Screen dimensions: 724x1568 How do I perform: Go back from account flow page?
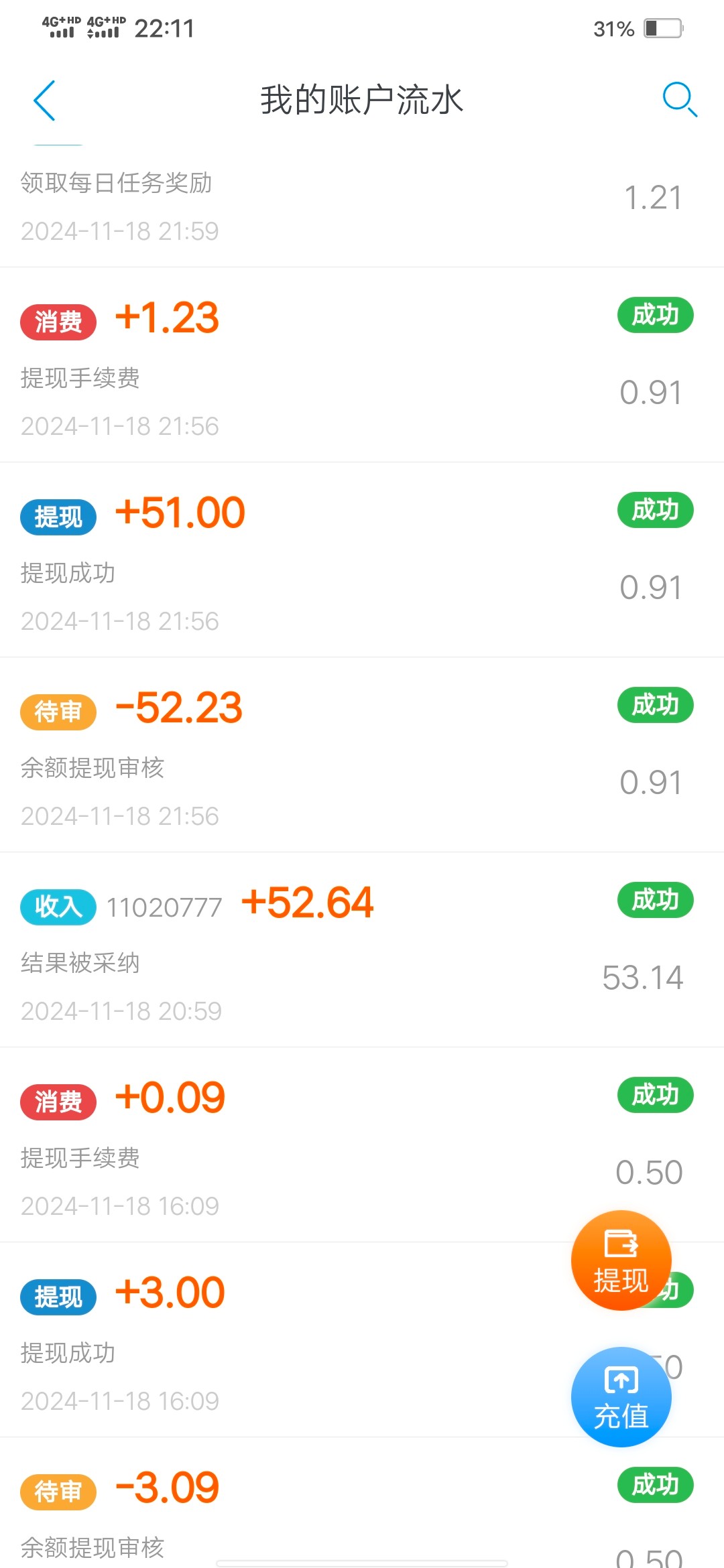[44, 101]
